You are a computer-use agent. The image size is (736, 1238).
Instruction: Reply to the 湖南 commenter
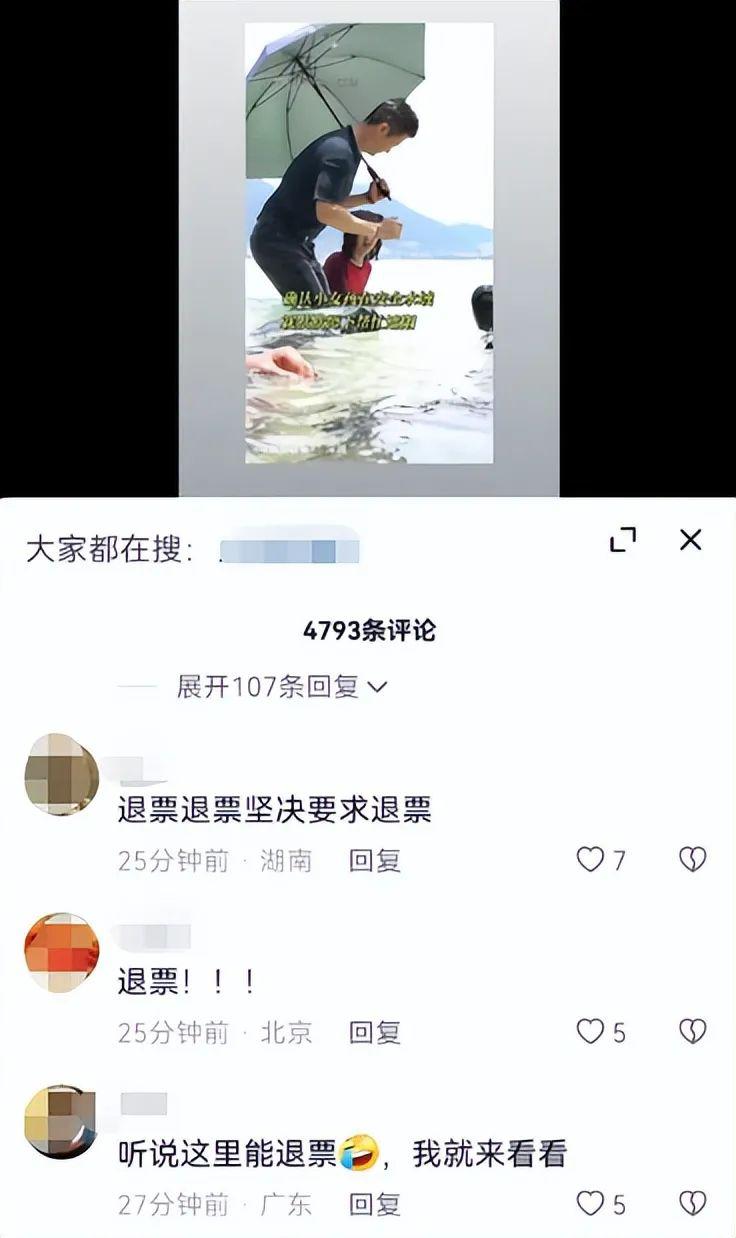point(374,860)
